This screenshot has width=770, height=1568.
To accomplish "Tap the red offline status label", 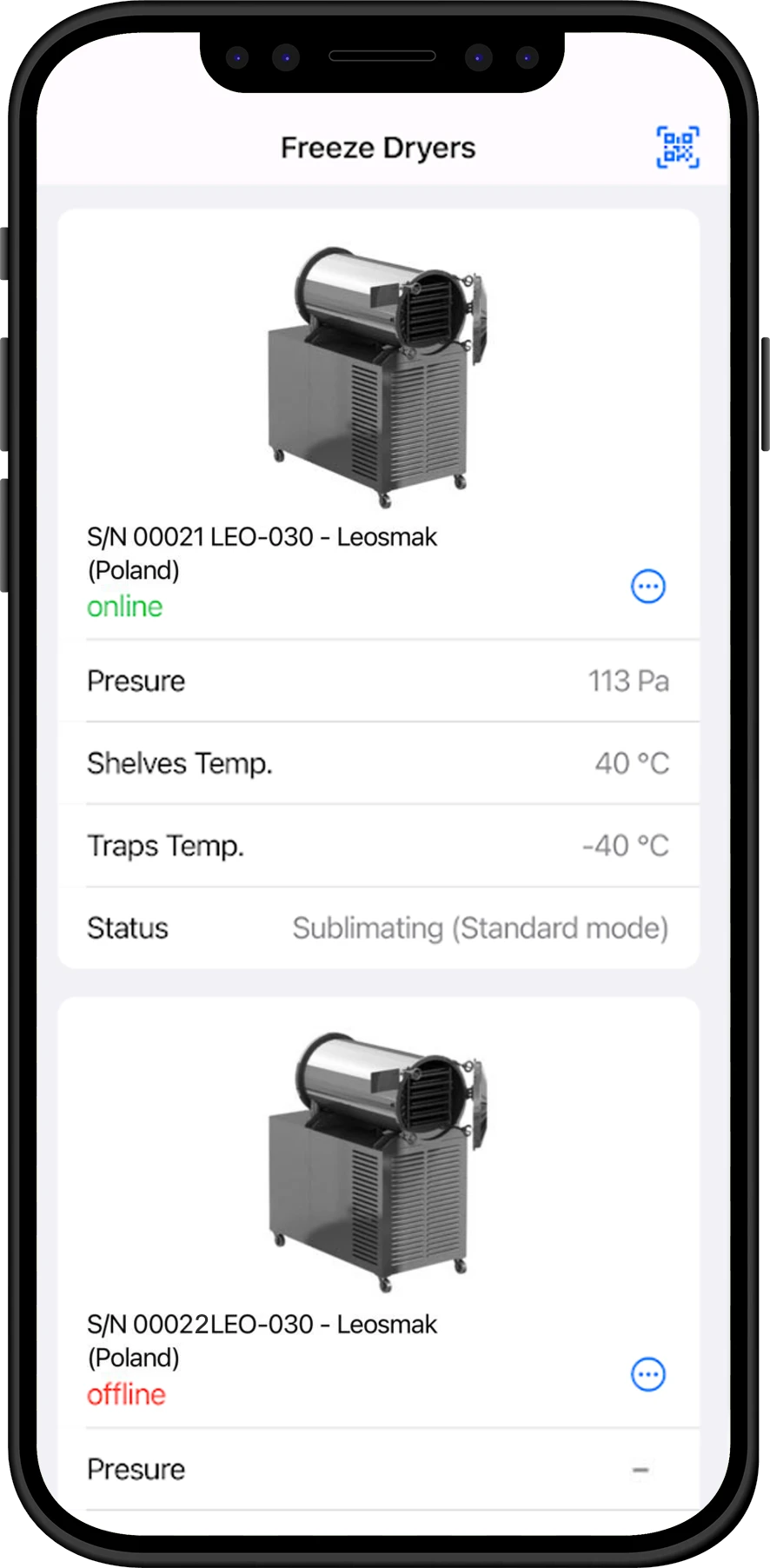I will pyautogui.click(x=126, y=1393).
